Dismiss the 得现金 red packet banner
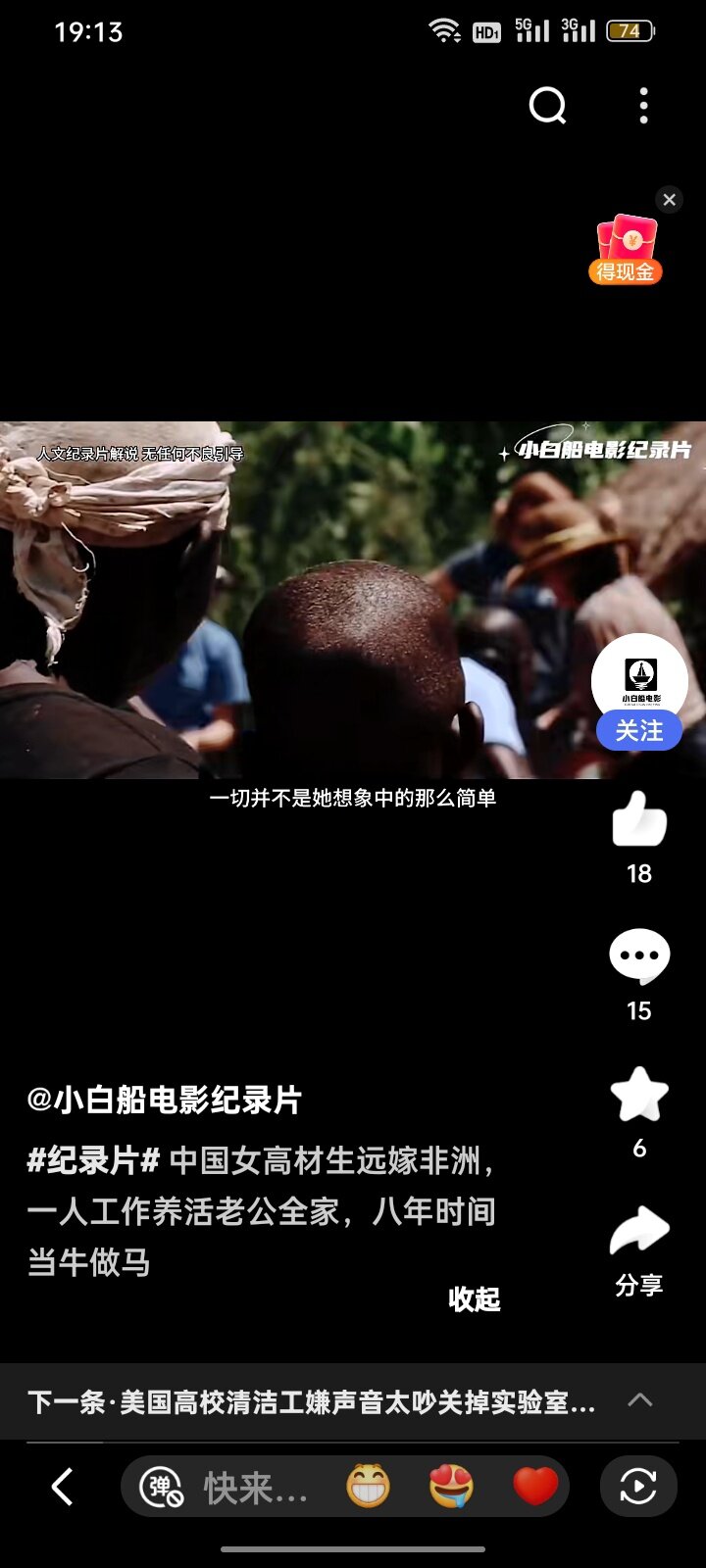Image resolution: width=706 pixels, height=1568 pixels. [x=669, y=200]
